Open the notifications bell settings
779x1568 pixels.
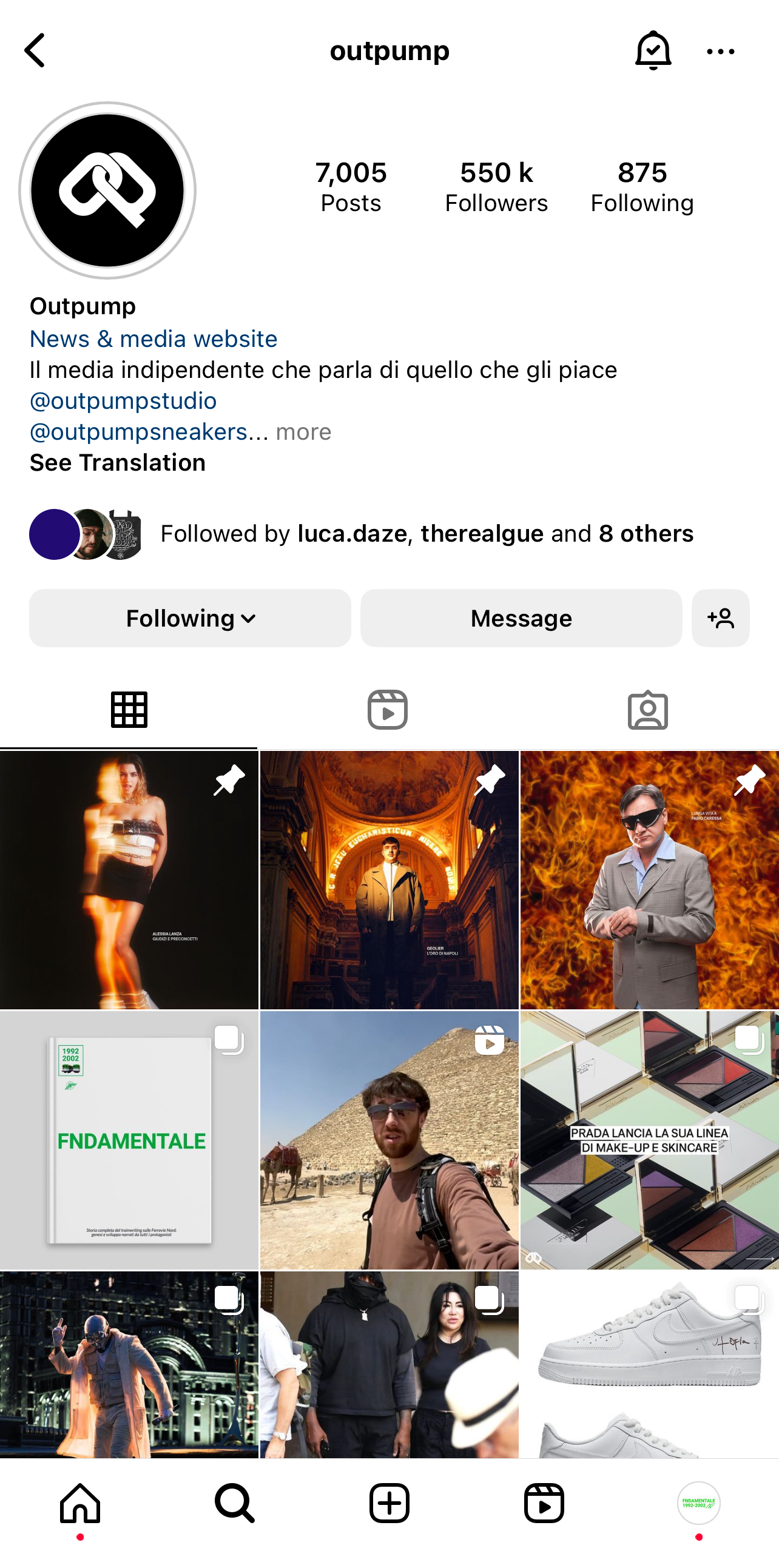652,50
